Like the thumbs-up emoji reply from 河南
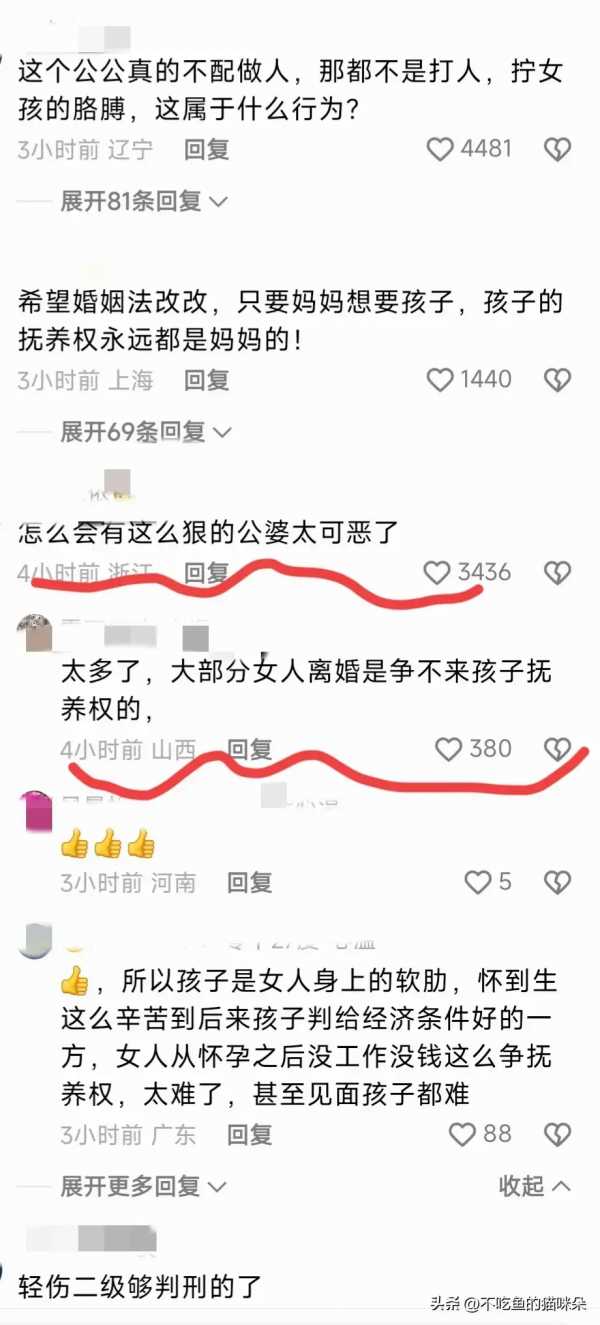The image size is (600, 1325). click(478, 882)
